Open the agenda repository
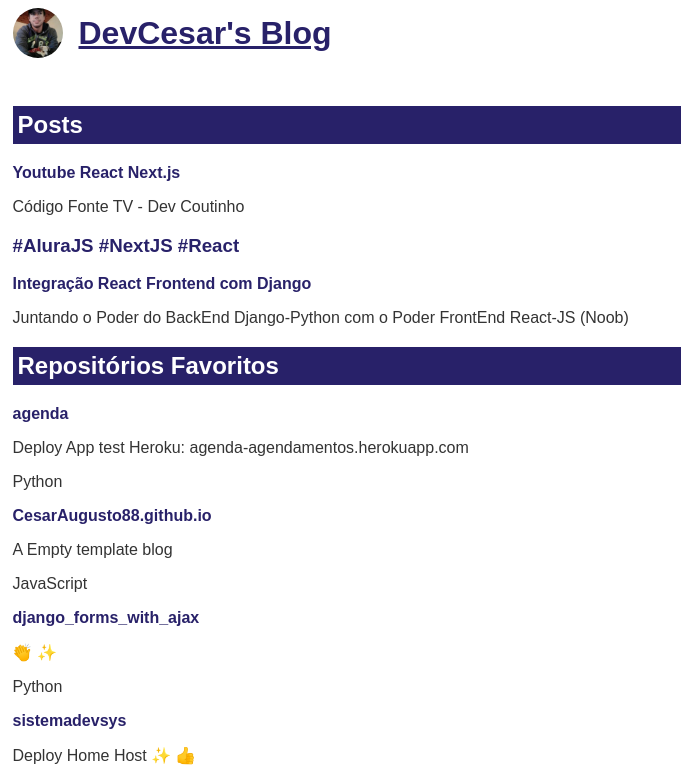This screenshot has height=770, width=694. [40, 413]
